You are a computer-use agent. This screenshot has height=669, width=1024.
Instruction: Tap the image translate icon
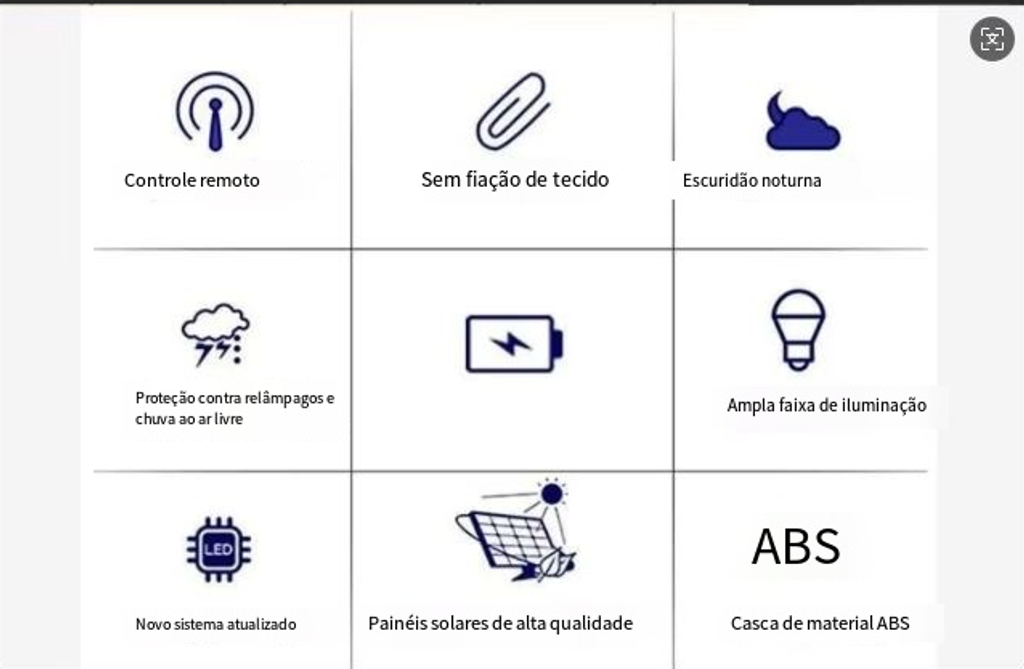(x=992, y=39)
